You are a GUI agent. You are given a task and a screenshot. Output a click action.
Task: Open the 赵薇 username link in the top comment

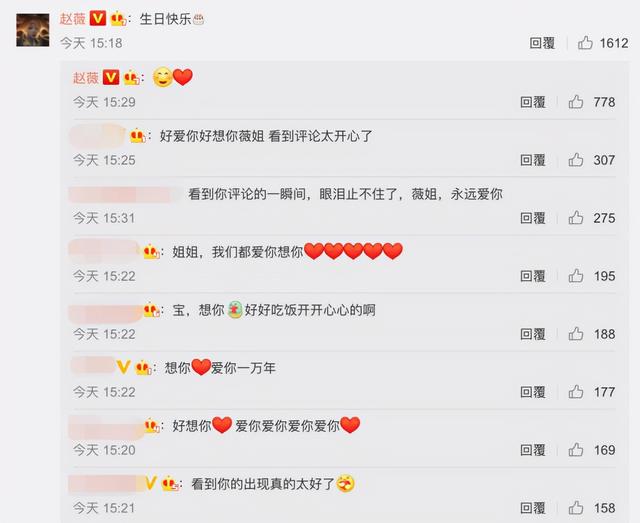click(74, 18)
